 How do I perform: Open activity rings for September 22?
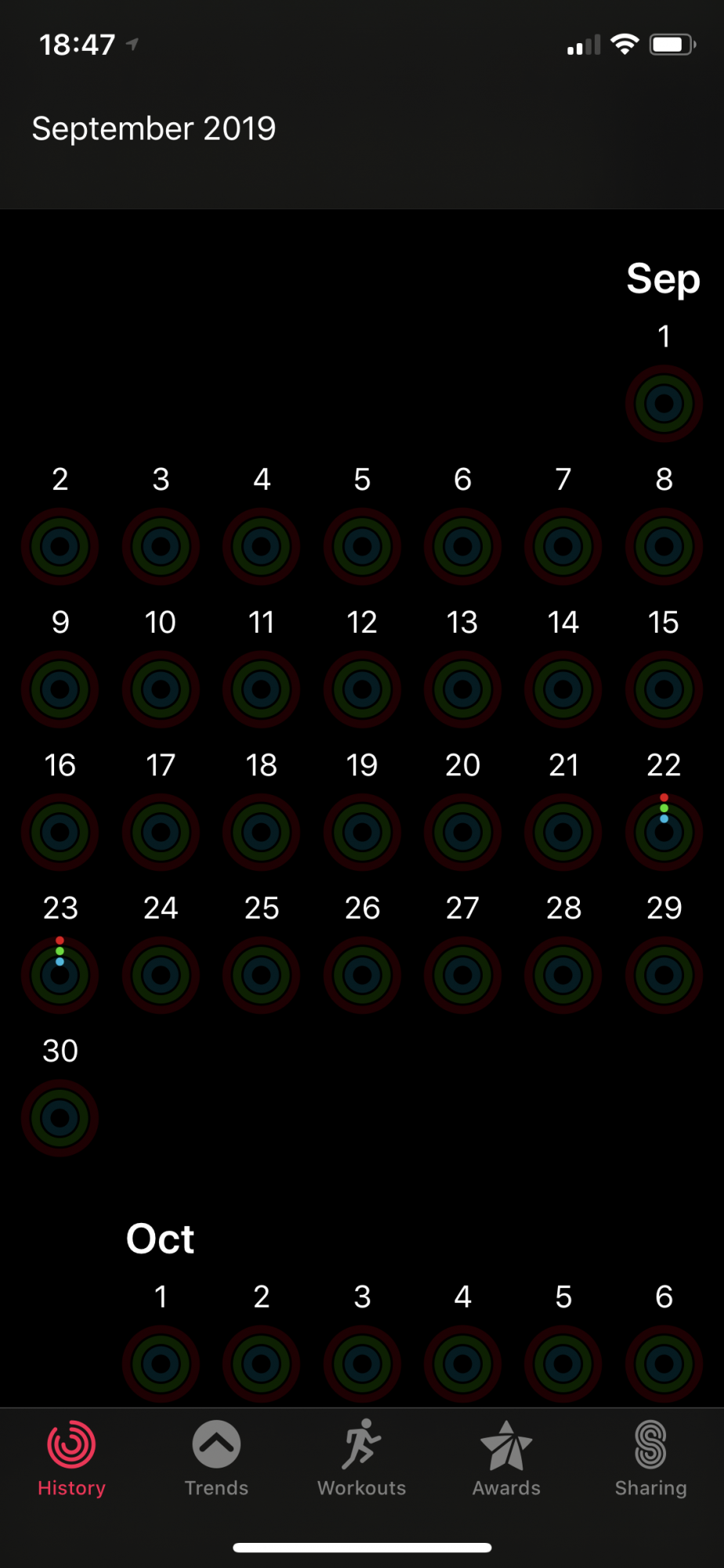pos(664,832)
